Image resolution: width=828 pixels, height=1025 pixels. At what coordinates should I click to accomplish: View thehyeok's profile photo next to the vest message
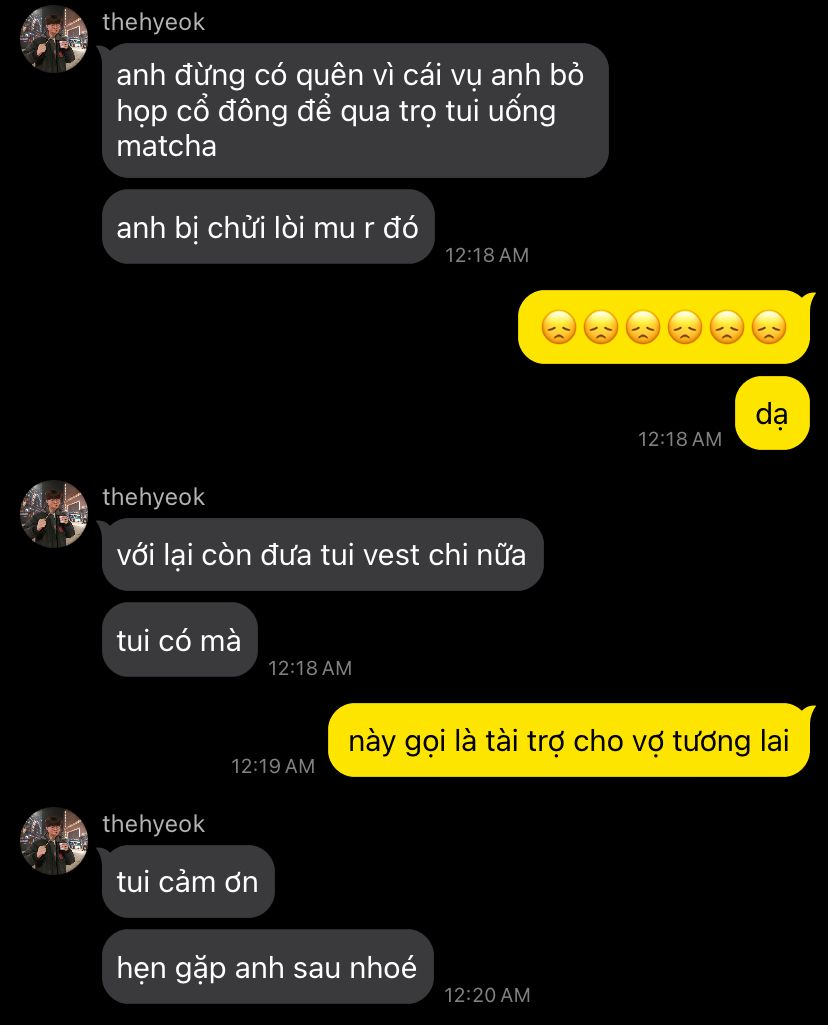click(x=54, y=513)
